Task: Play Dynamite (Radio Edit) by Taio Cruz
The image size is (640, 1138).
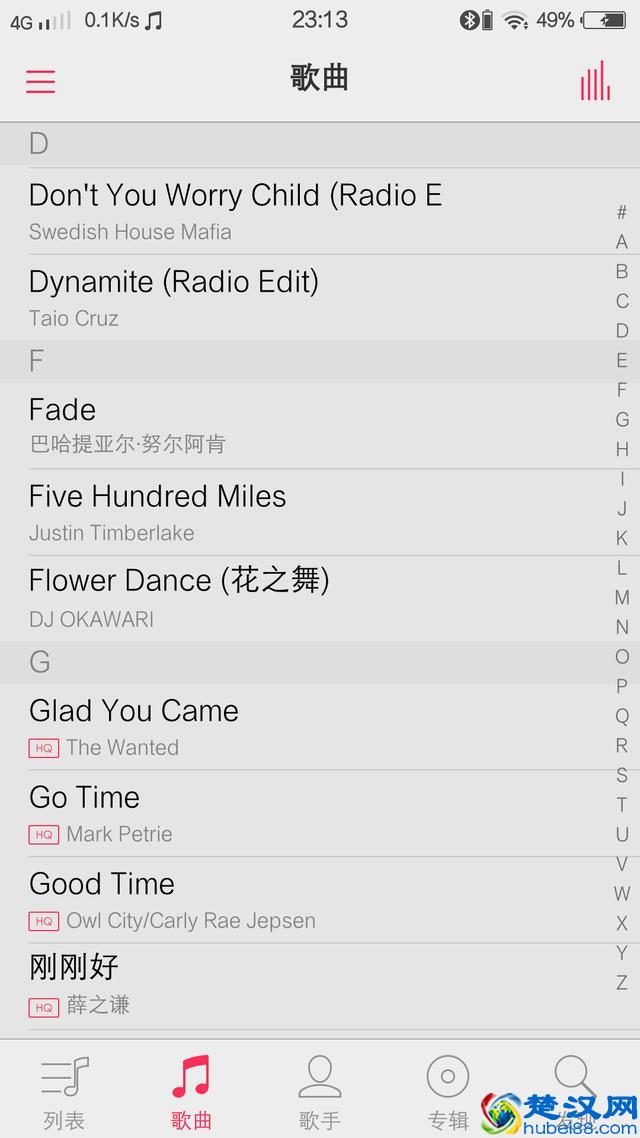Action: pos(300,298)
